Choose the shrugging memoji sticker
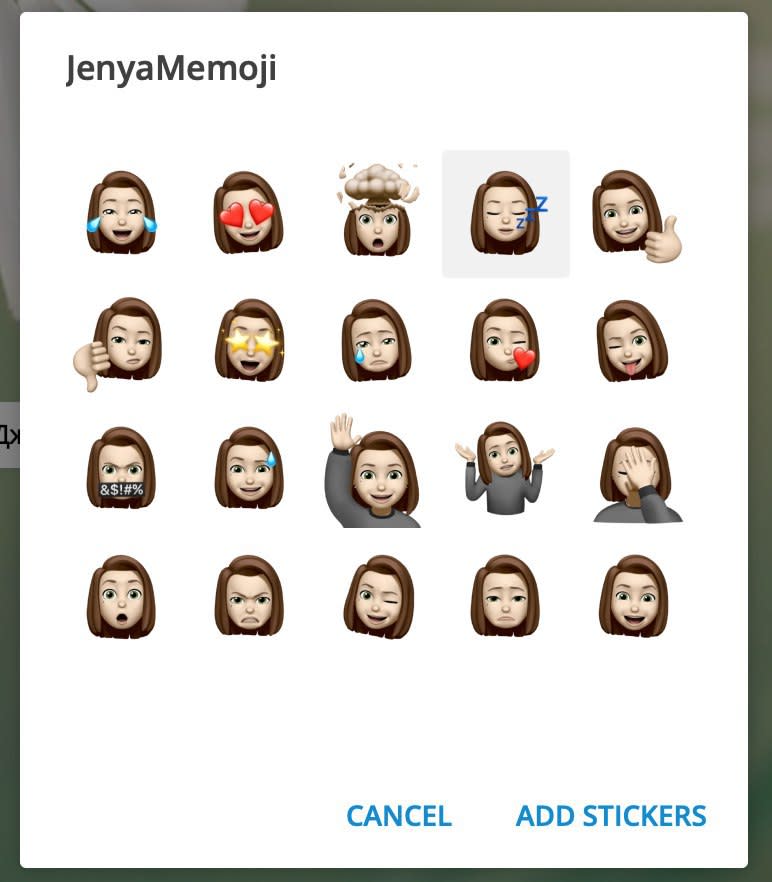 pos(504,467)
